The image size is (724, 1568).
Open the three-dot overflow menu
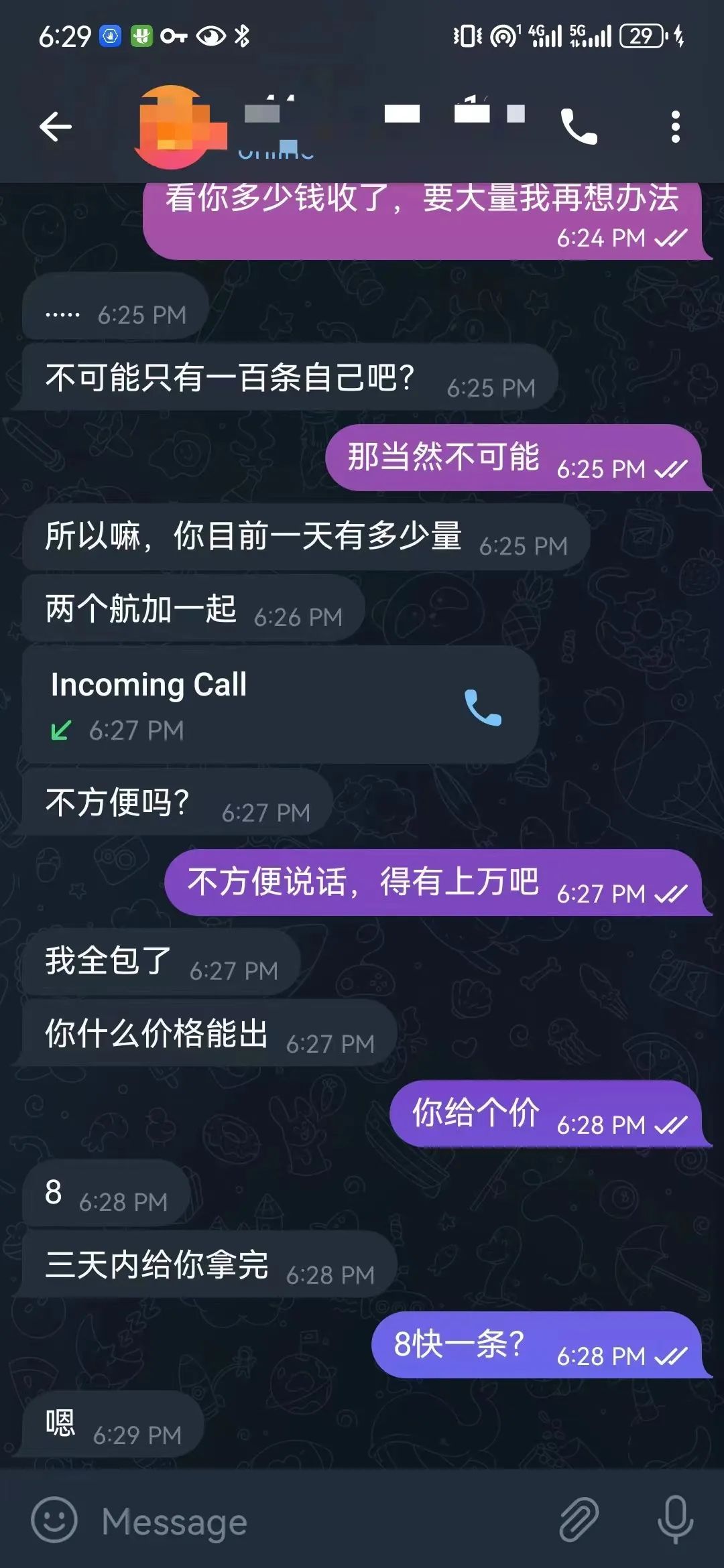[675, 127]
